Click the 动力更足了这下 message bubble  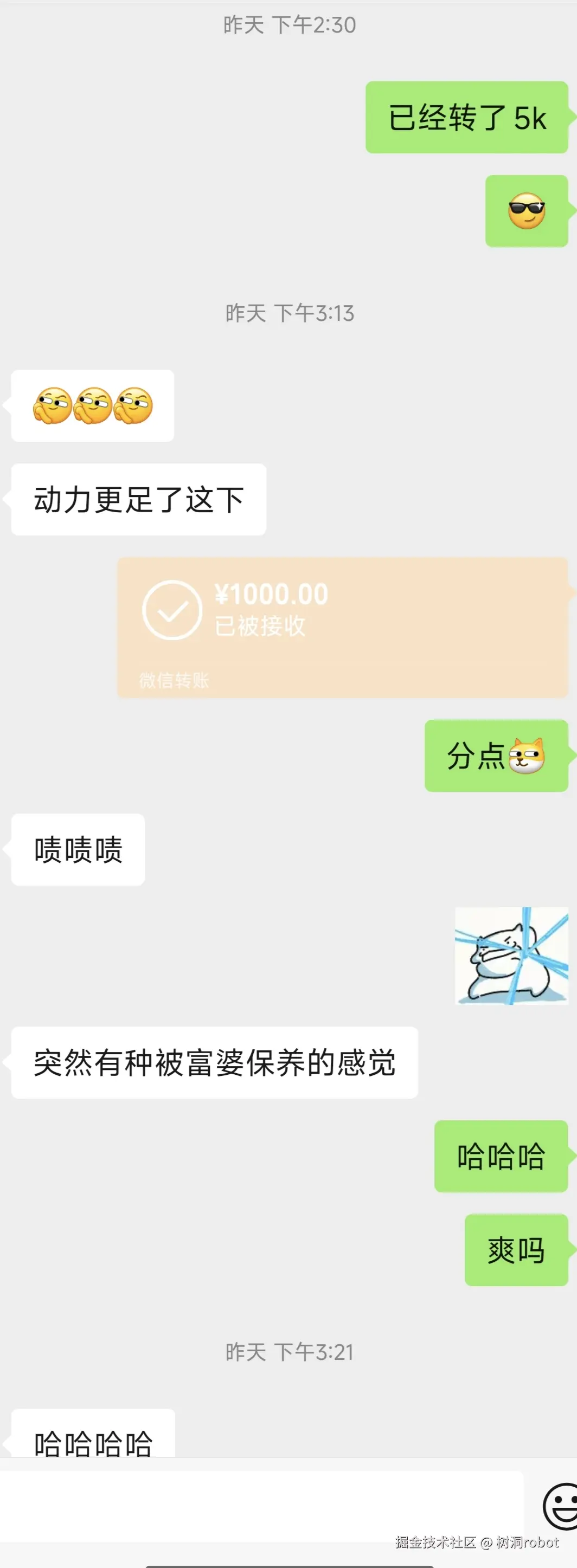pos(138,498)
